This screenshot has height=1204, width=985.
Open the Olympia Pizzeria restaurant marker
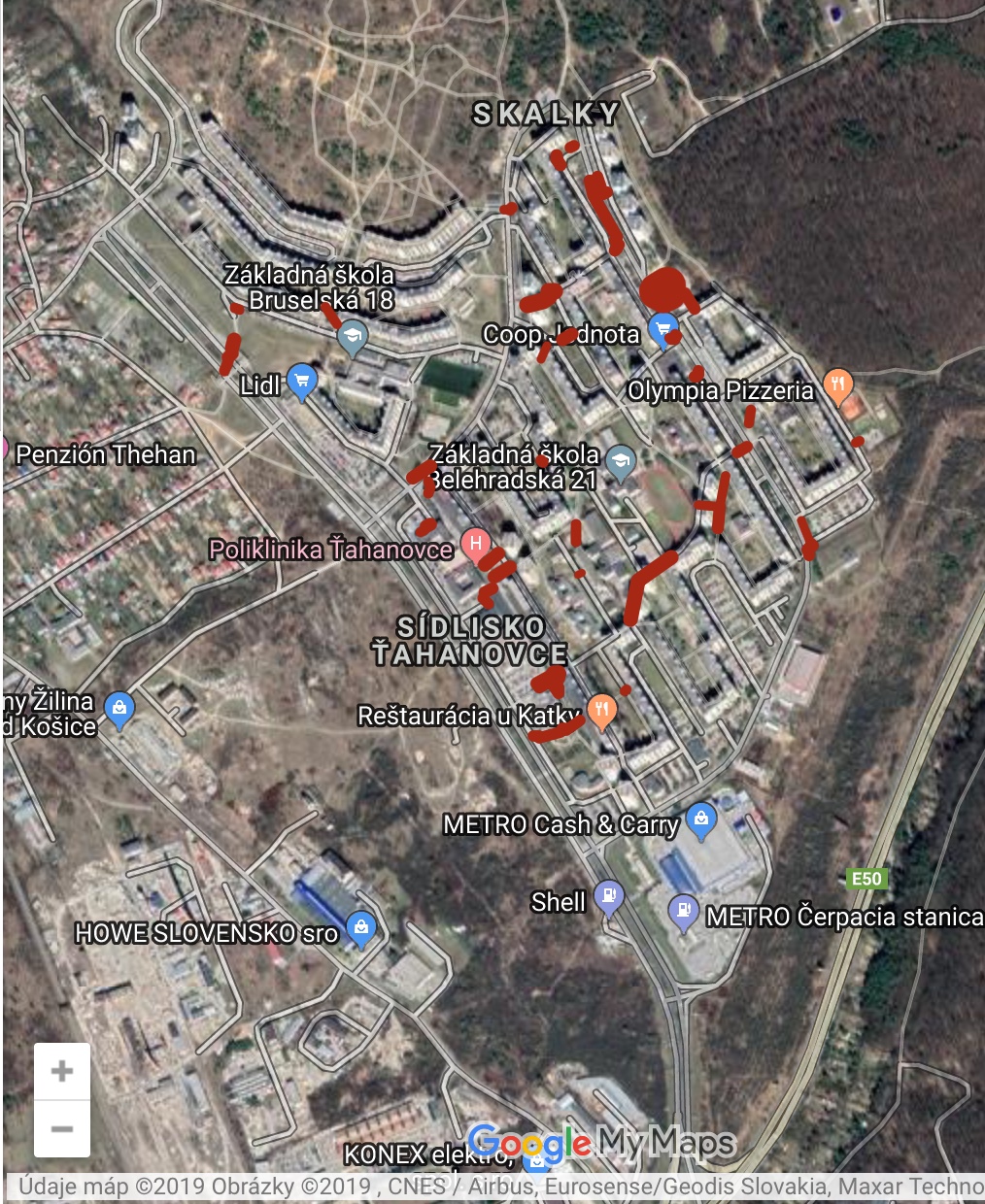837,385
